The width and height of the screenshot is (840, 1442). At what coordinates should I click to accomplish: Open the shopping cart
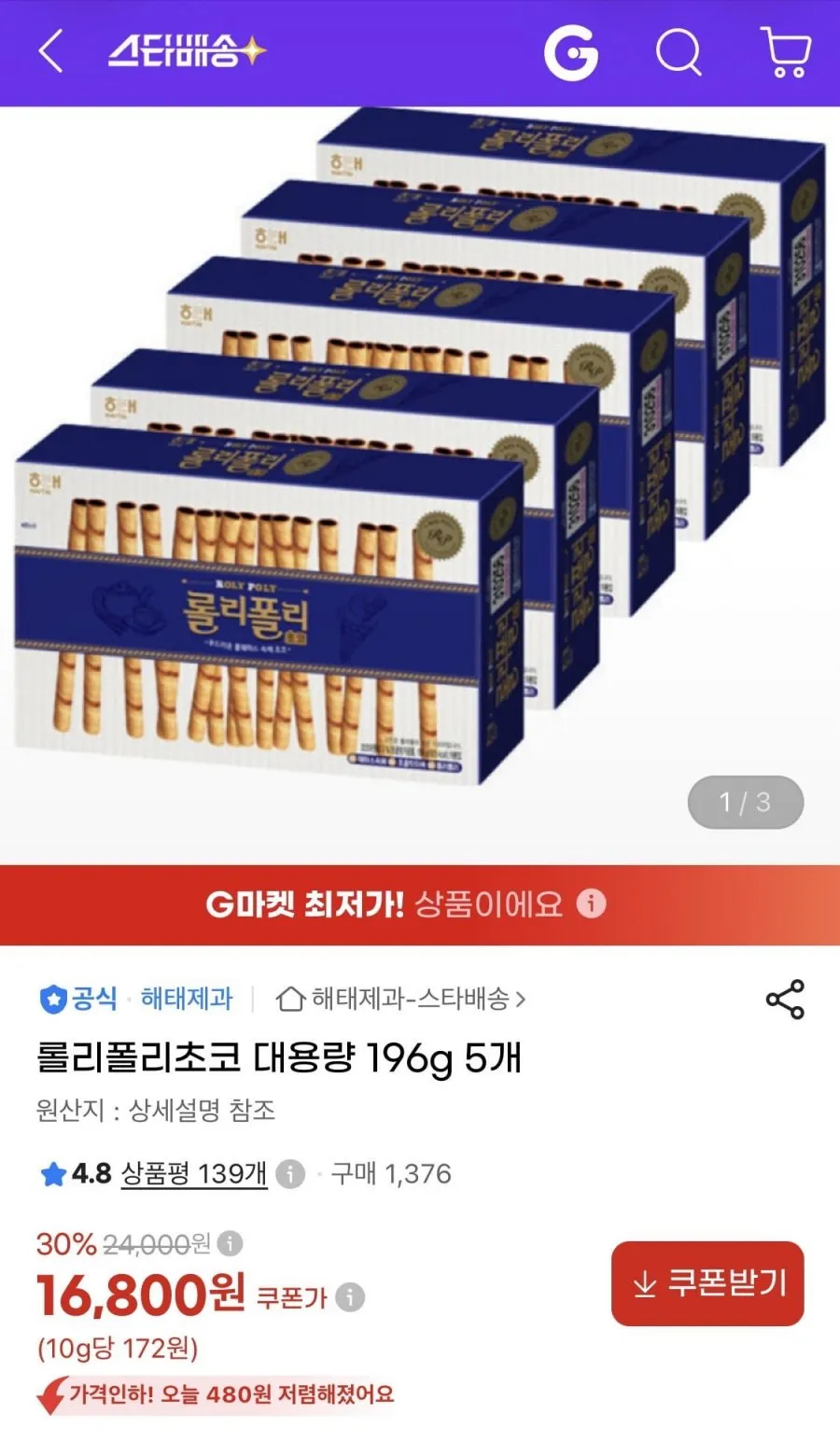click(786, 52)
